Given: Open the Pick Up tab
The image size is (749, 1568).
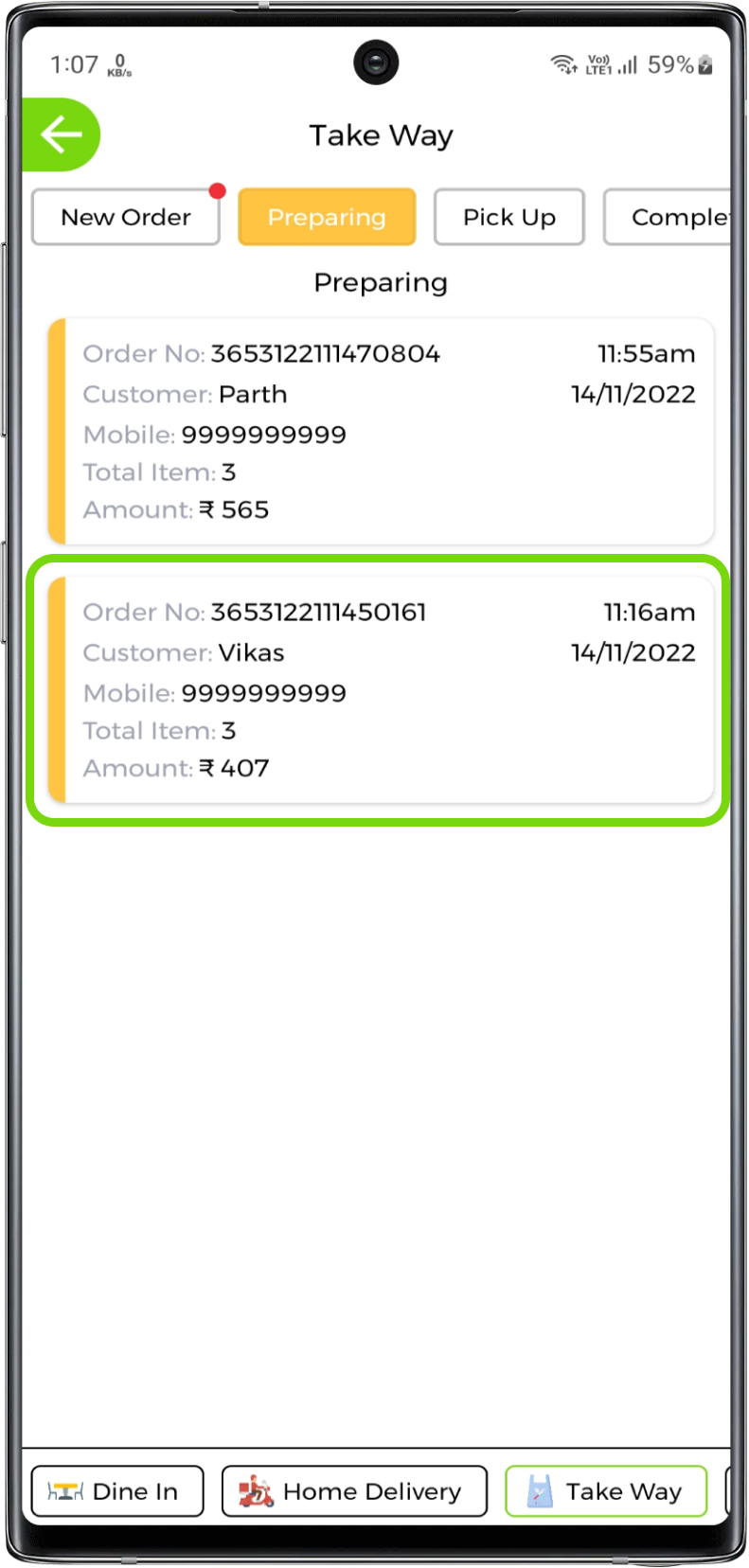Looking at the screenshot, I should point(508,218).
